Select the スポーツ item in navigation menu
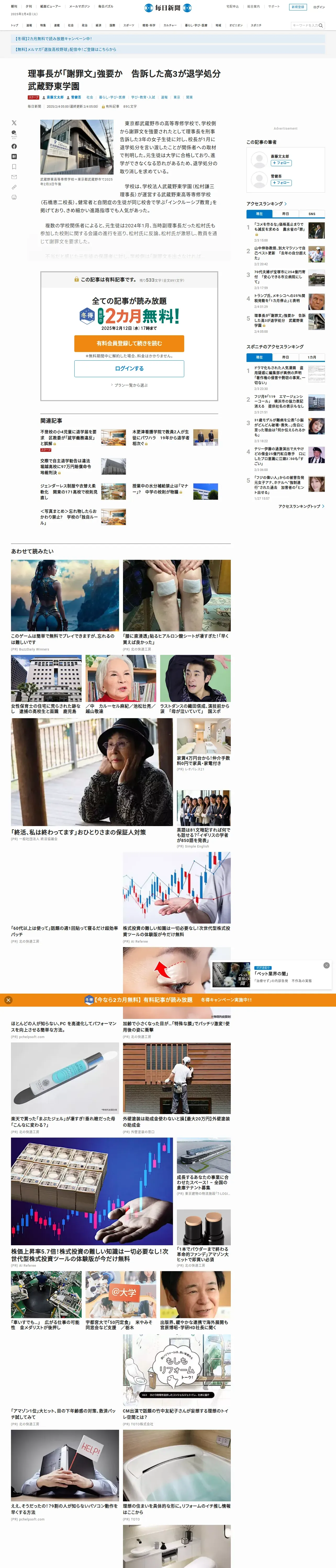This screenshot has height=1568, width=336. (129, 26)
